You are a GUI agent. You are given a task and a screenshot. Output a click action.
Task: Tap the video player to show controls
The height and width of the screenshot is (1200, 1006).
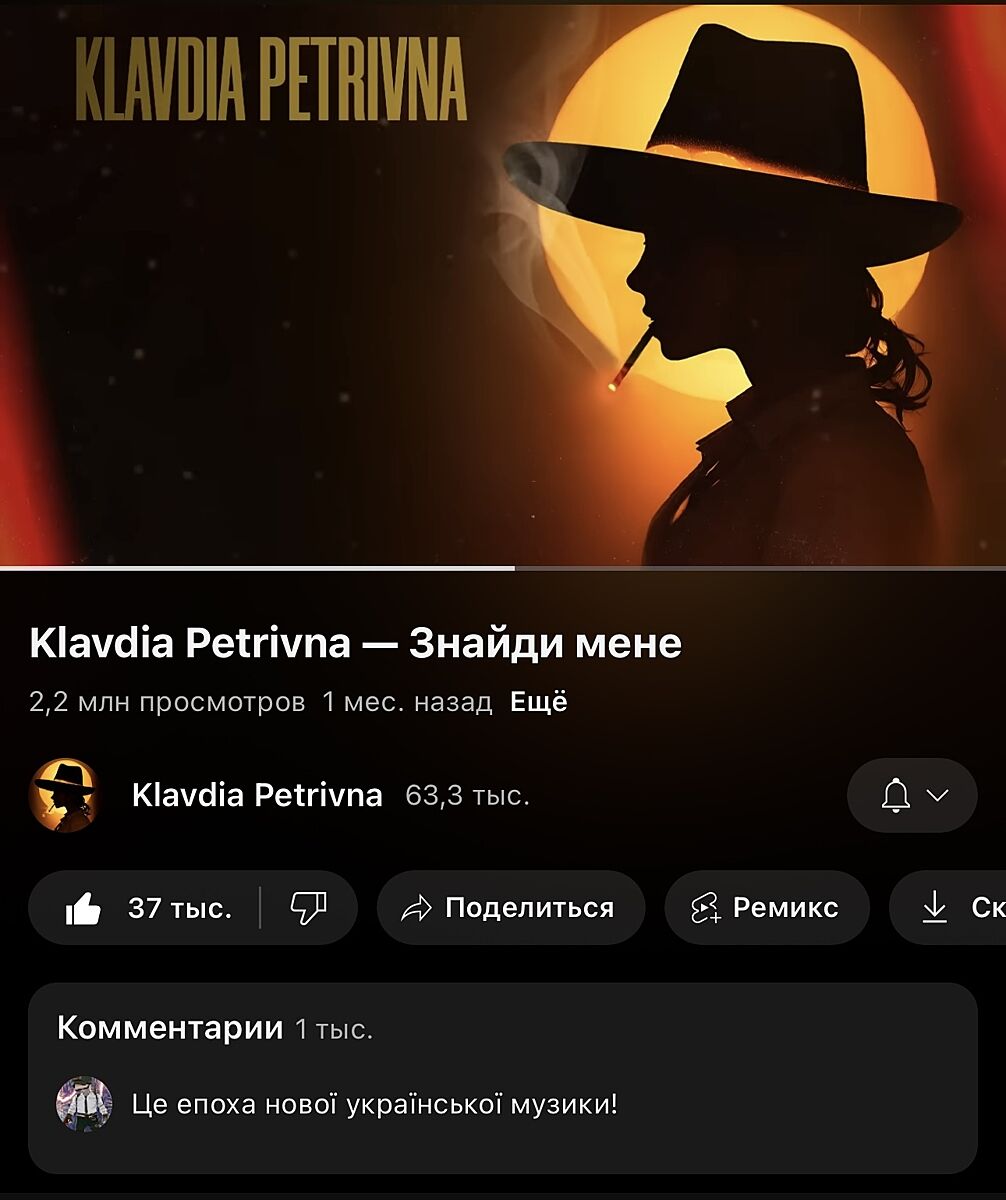tap(502, 285)
